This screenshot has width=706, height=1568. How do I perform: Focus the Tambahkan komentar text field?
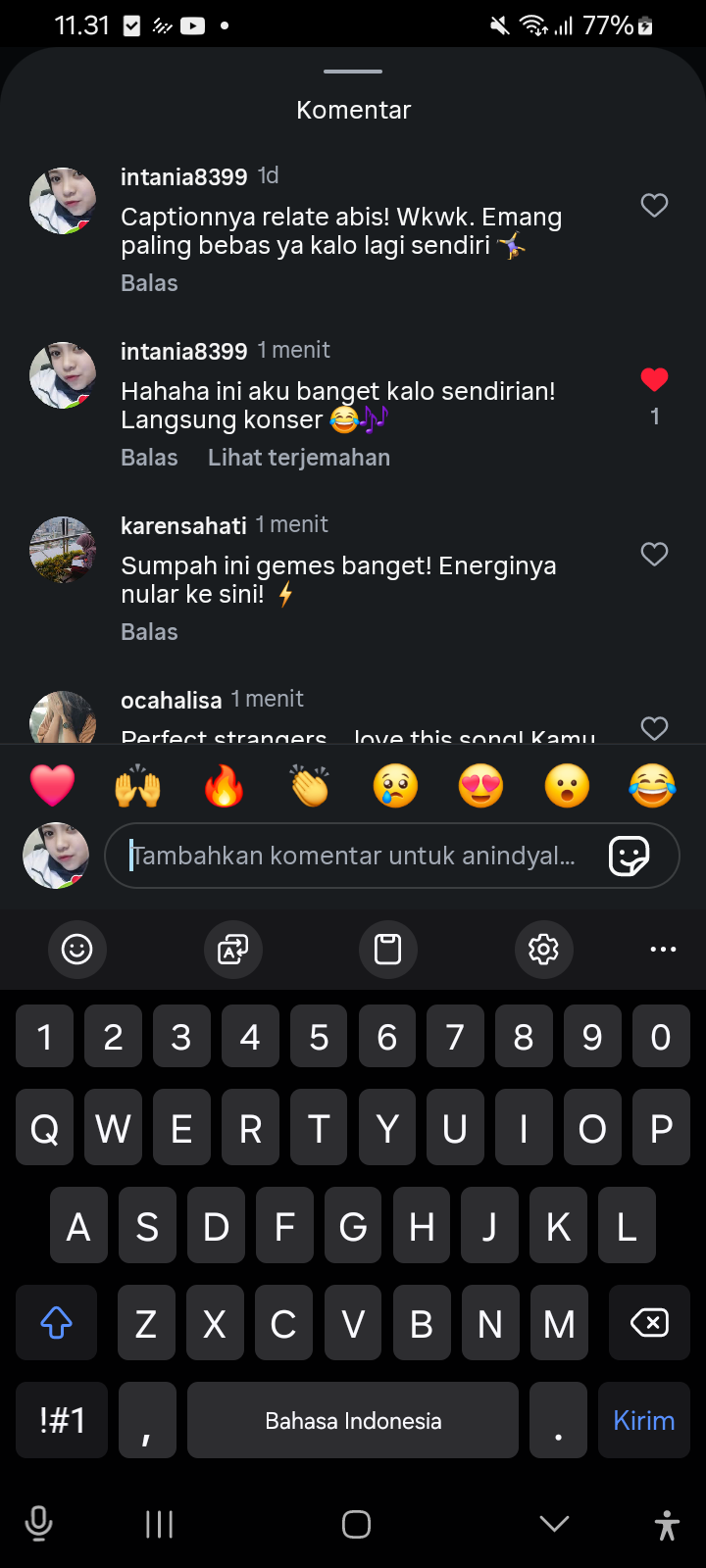coord(353,856)
